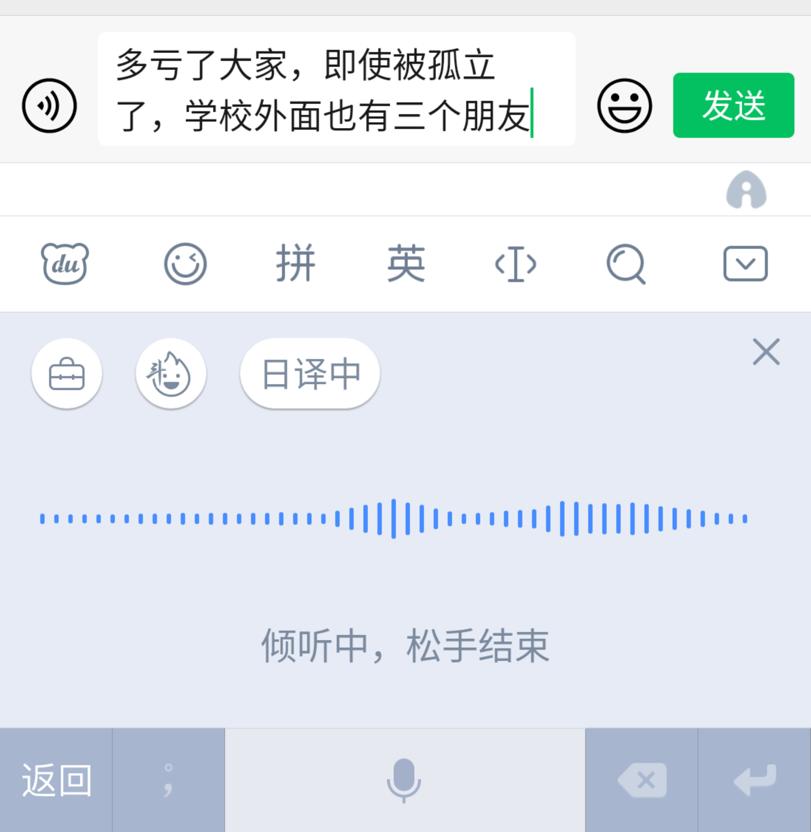Image resolution: width=811 pixels, height=832 pixels.
Task: Tap the briefcase voice scene icon
Action: click(66, 372)
